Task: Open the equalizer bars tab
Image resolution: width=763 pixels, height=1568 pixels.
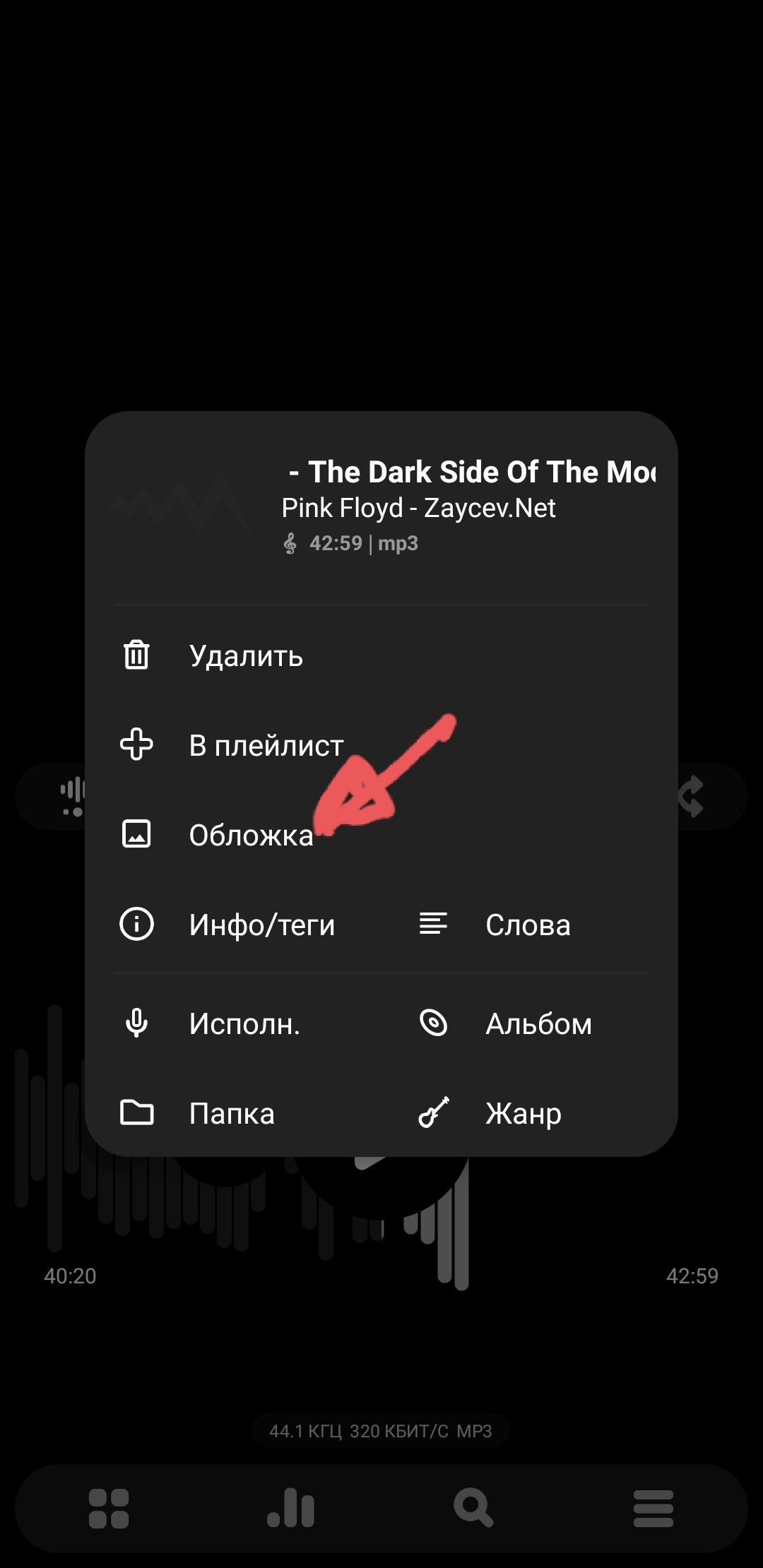Action: (291, 1509)
